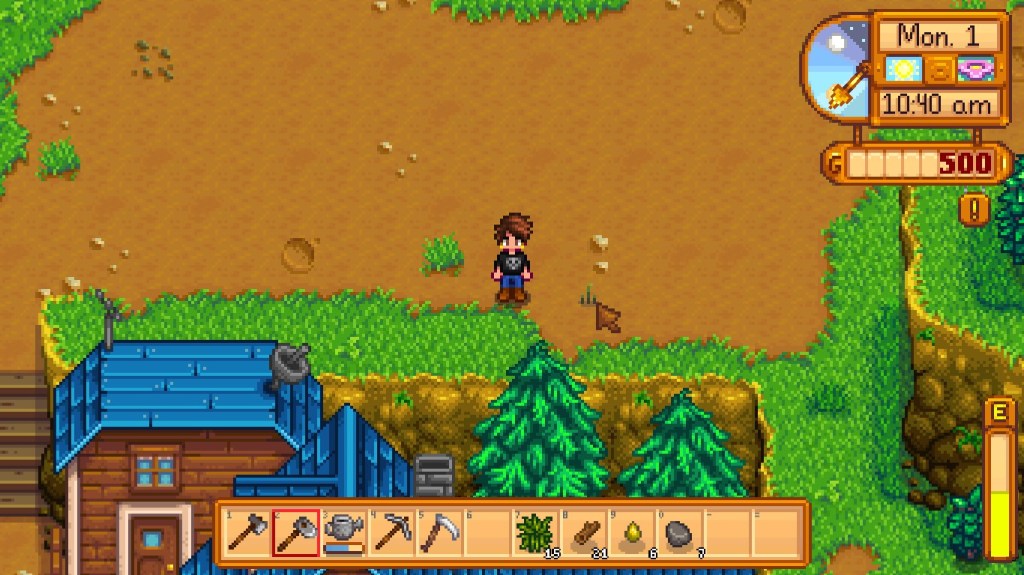This screenshot has width=1024, height=575.
Task: Equip the pickaxe from the toolbar
Action: pyautogui.click(x=391, y=533)
